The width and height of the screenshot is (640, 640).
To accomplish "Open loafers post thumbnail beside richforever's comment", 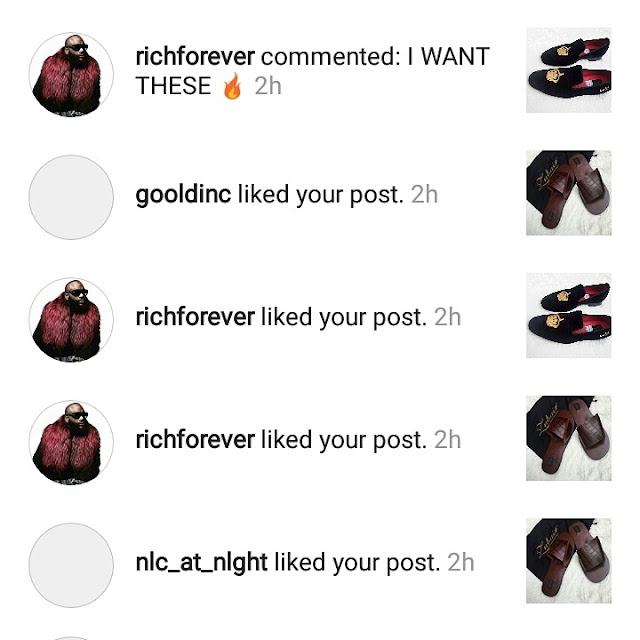I will [568, 70].
